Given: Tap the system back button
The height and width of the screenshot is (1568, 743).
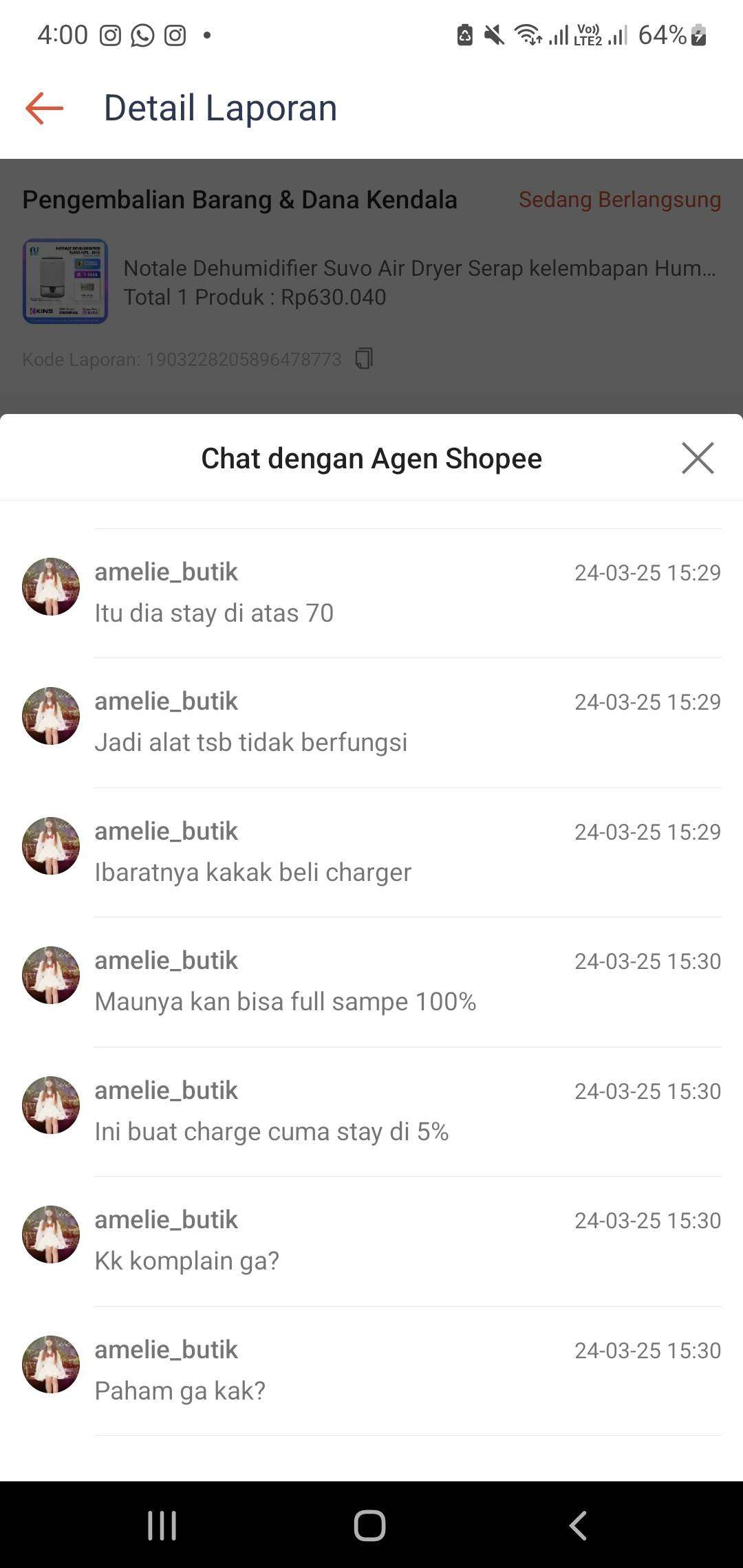Looking at the screenshot, I should pos(578,1525).
